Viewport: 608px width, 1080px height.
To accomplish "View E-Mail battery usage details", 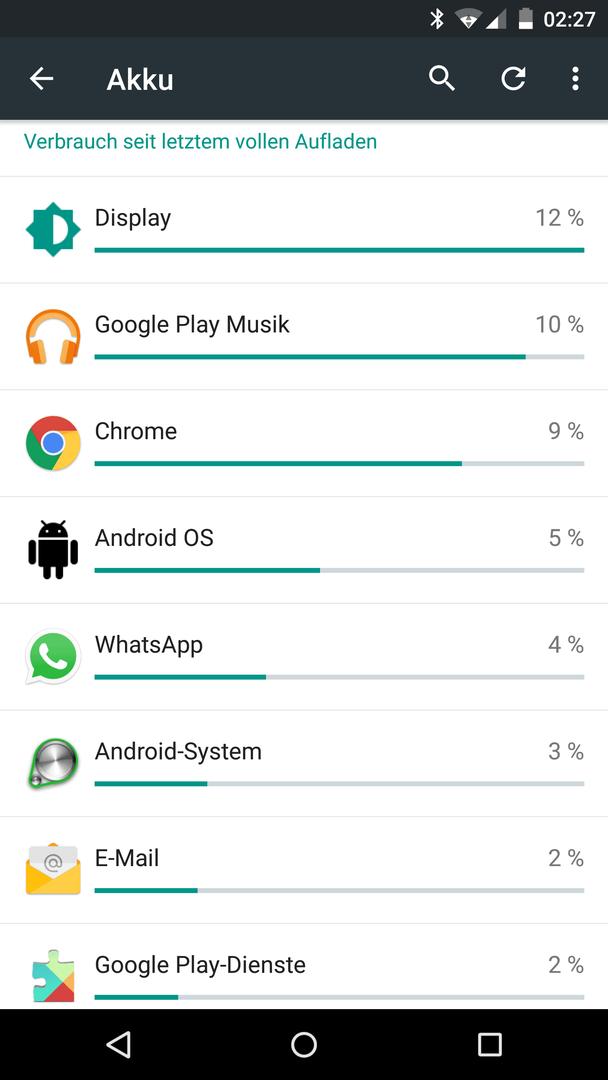I will [304, 871].
